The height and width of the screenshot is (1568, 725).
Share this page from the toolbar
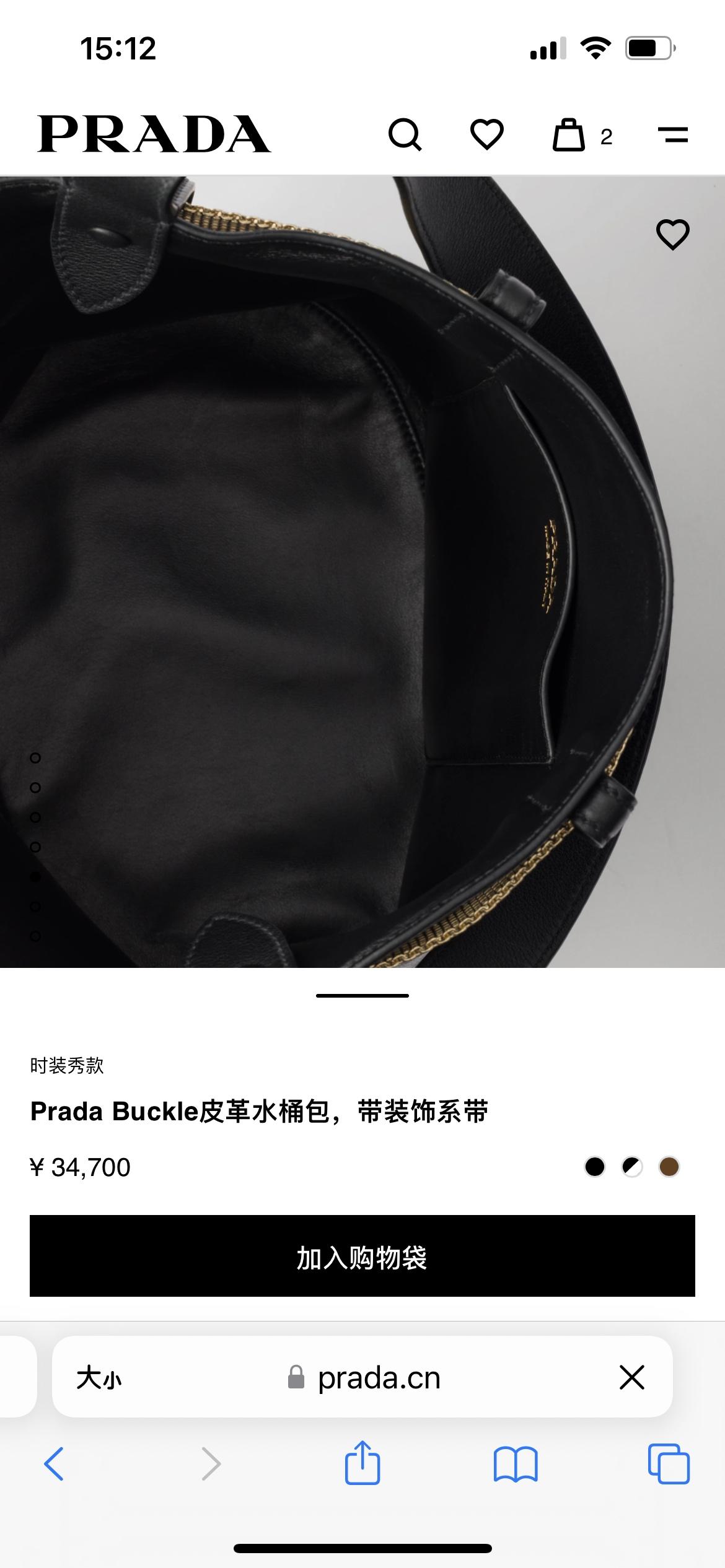pyautogui.click(x=362, y=1463)
